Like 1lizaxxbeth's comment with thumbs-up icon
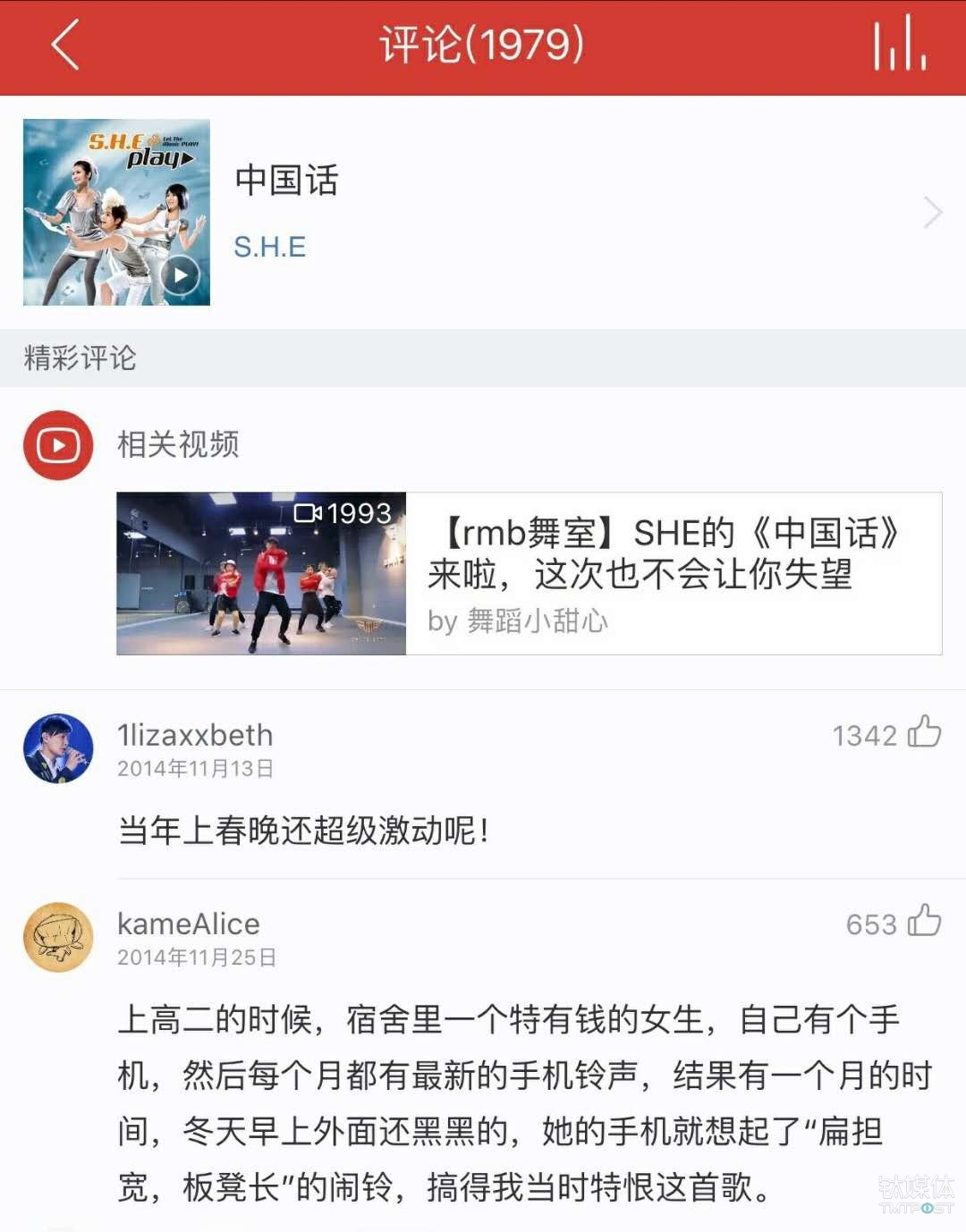Viewport: 966px width, 1232px height. pos(927,733)
